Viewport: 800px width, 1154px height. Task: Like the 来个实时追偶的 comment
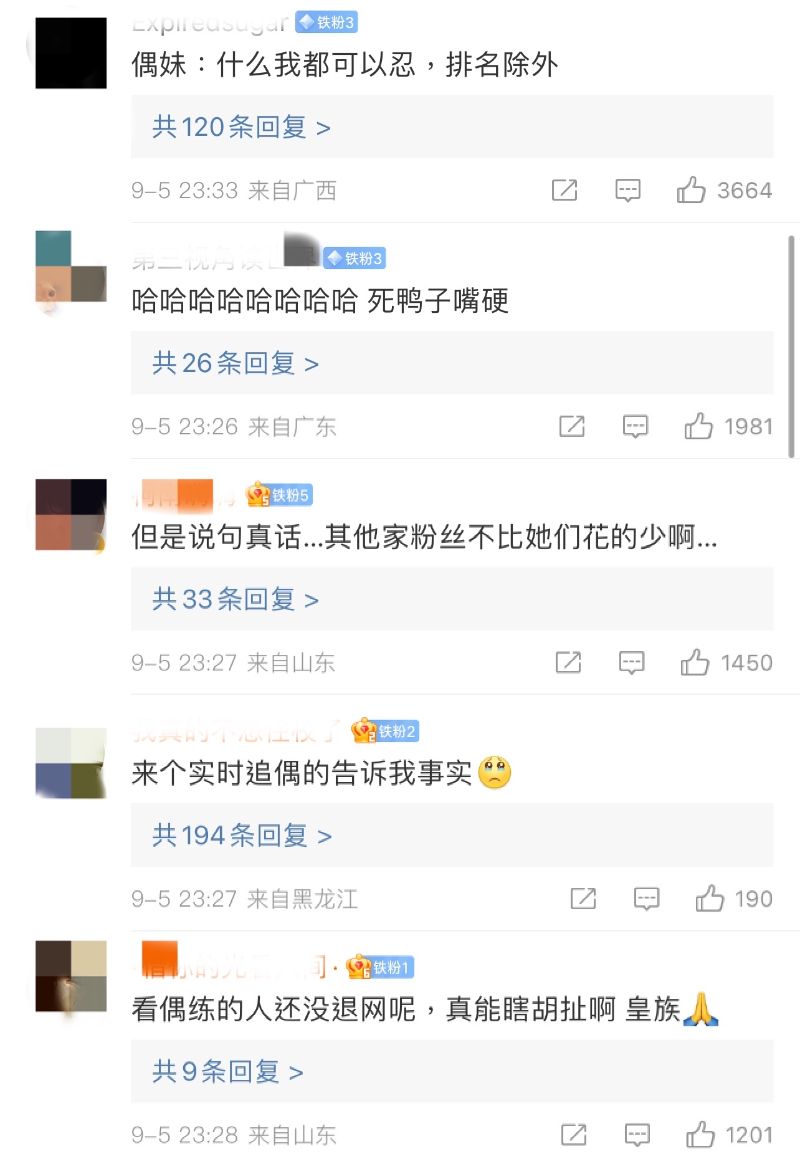(710, 899)
